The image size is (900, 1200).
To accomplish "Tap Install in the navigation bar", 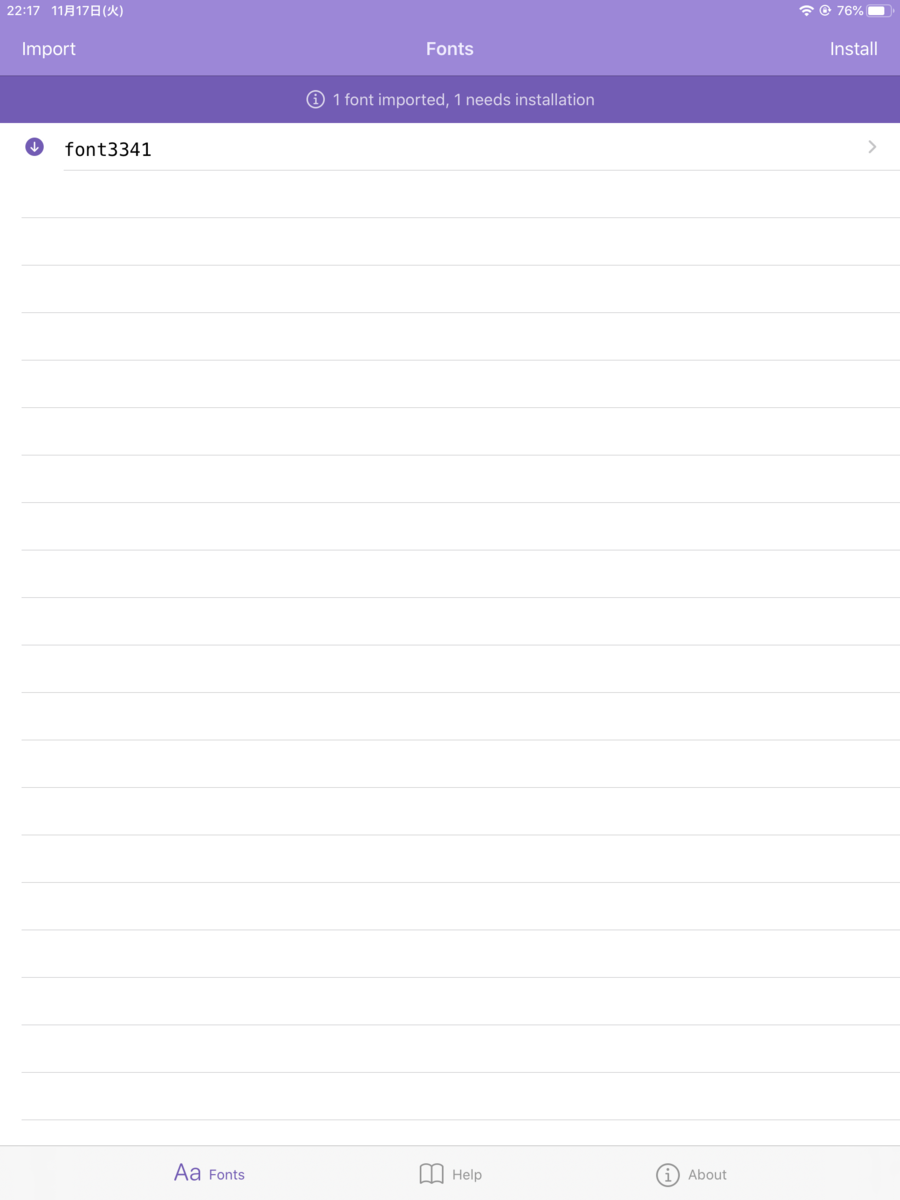I will [853, 48].
